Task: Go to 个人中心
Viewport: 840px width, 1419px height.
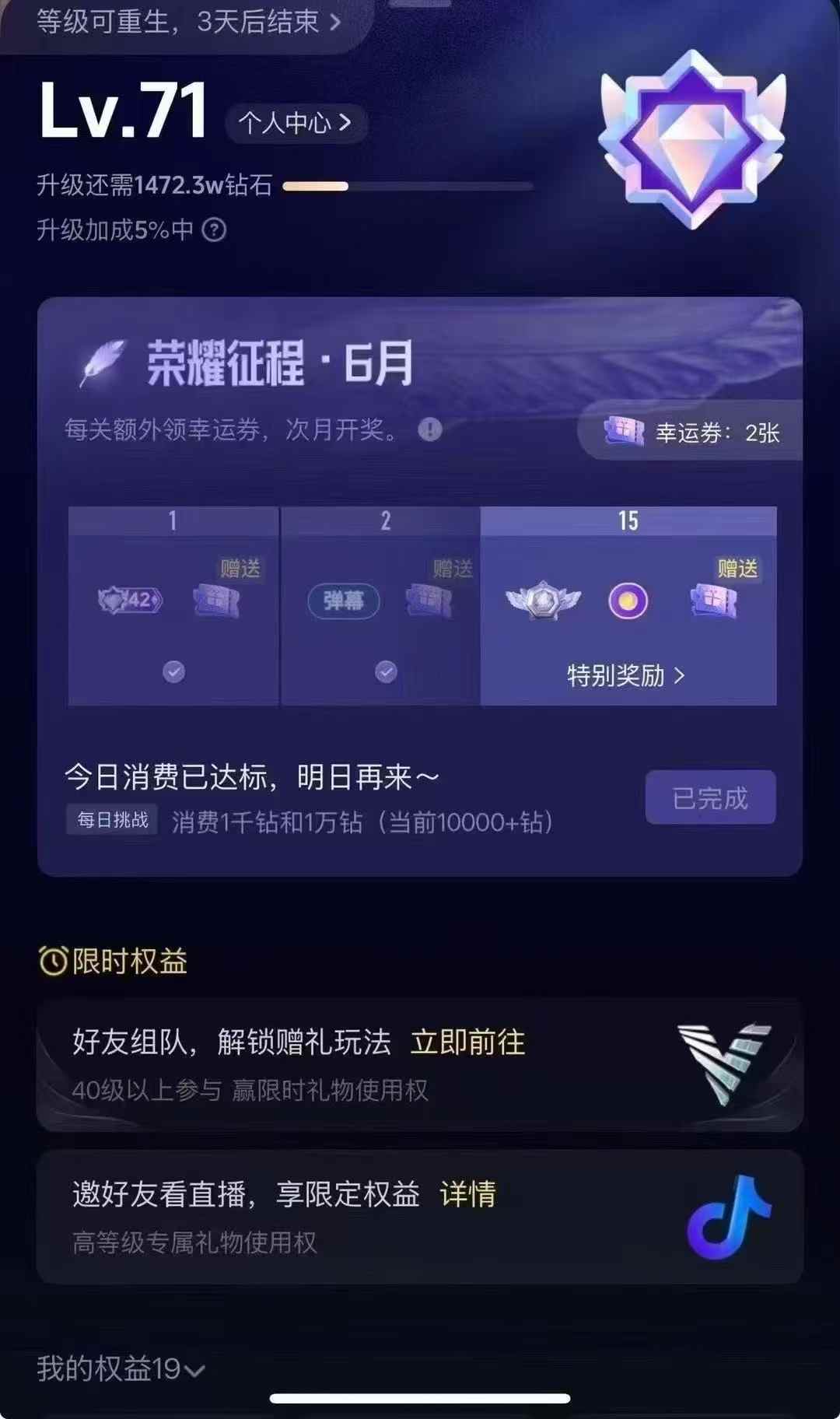Action: click(296, 123)
